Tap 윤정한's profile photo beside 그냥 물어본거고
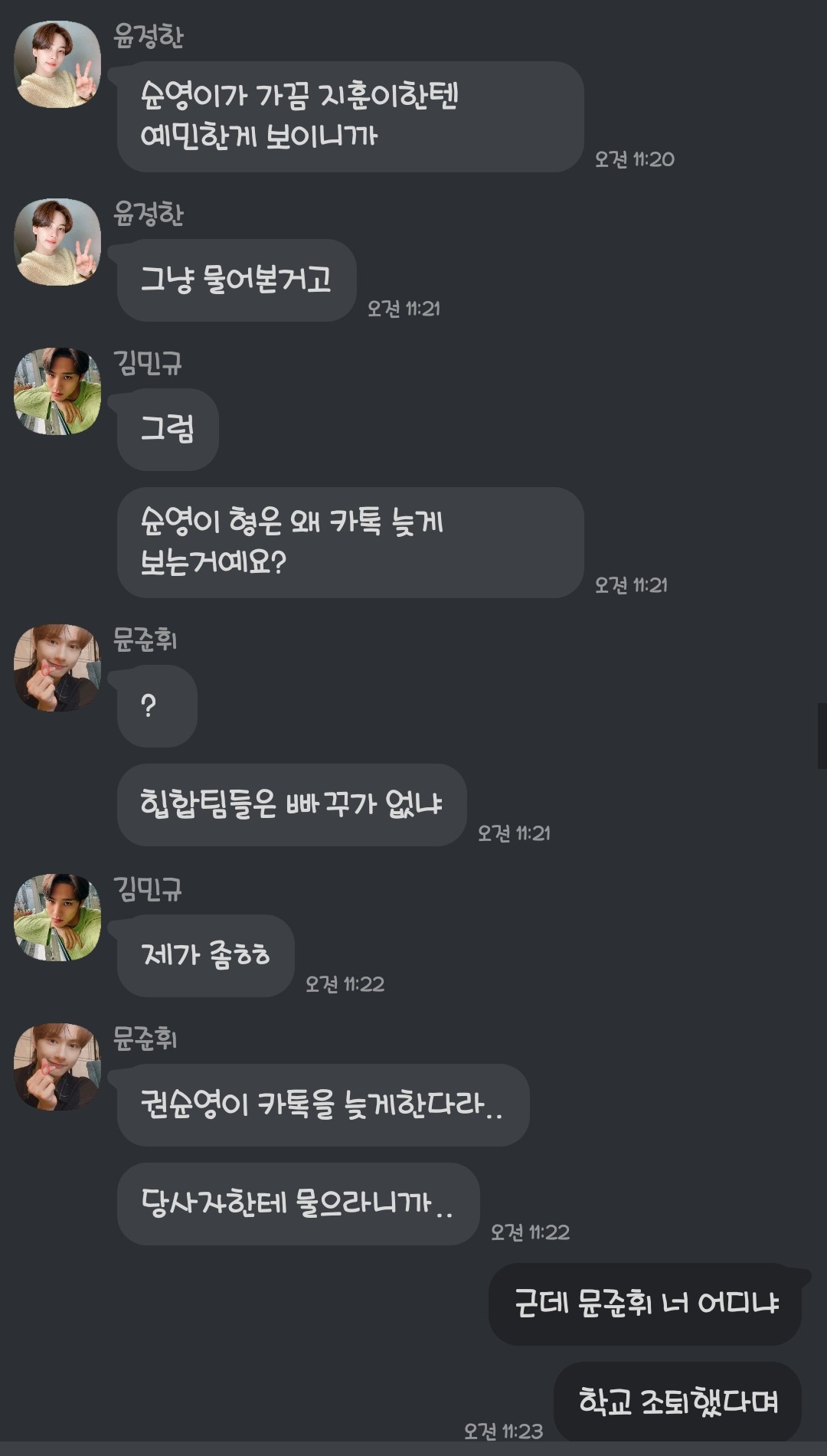827x1456 pixels. coord(57,242)
